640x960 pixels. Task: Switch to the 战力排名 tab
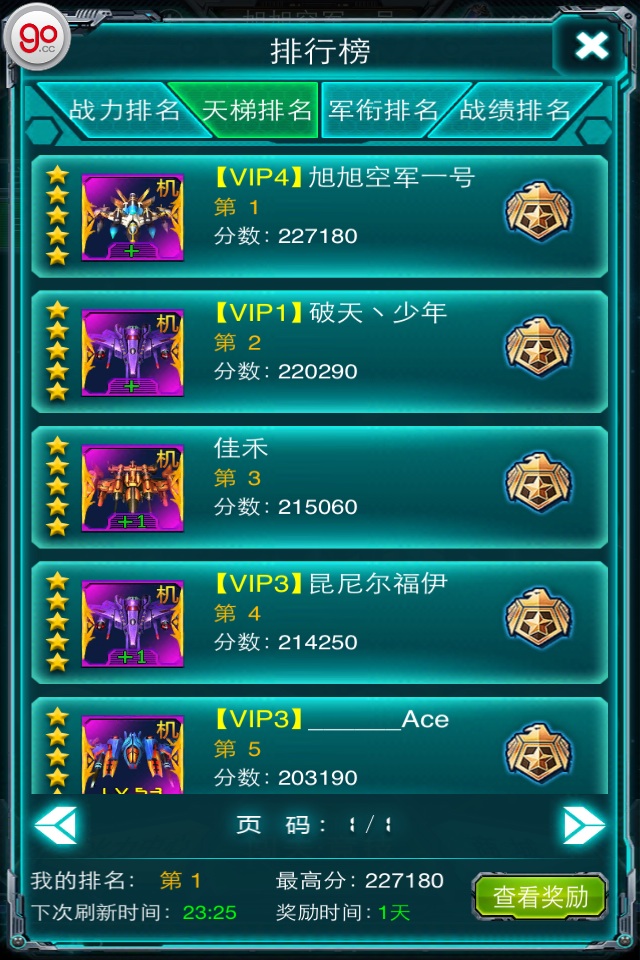point(124,110)
